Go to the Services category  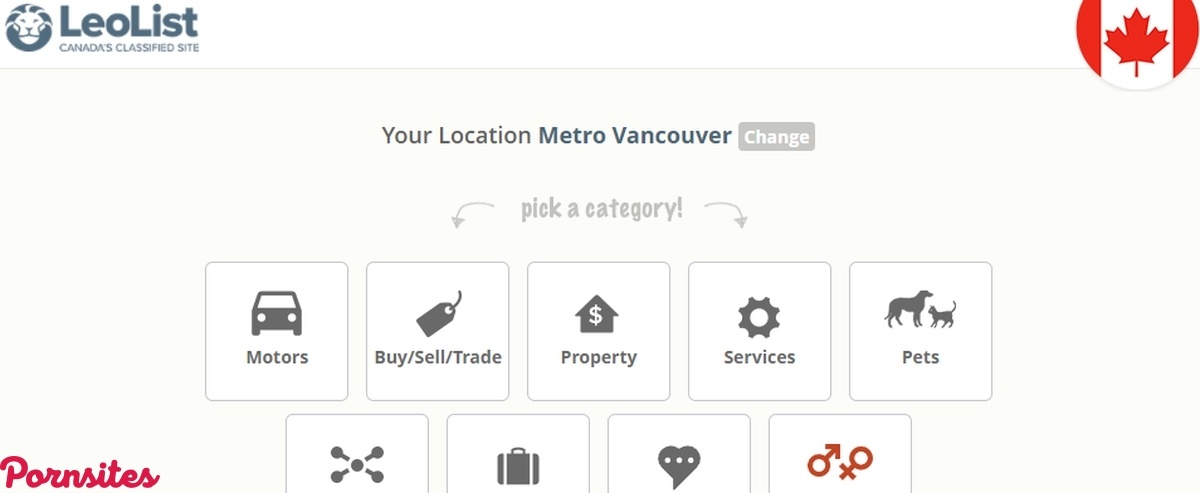click(x=759, y=331)
